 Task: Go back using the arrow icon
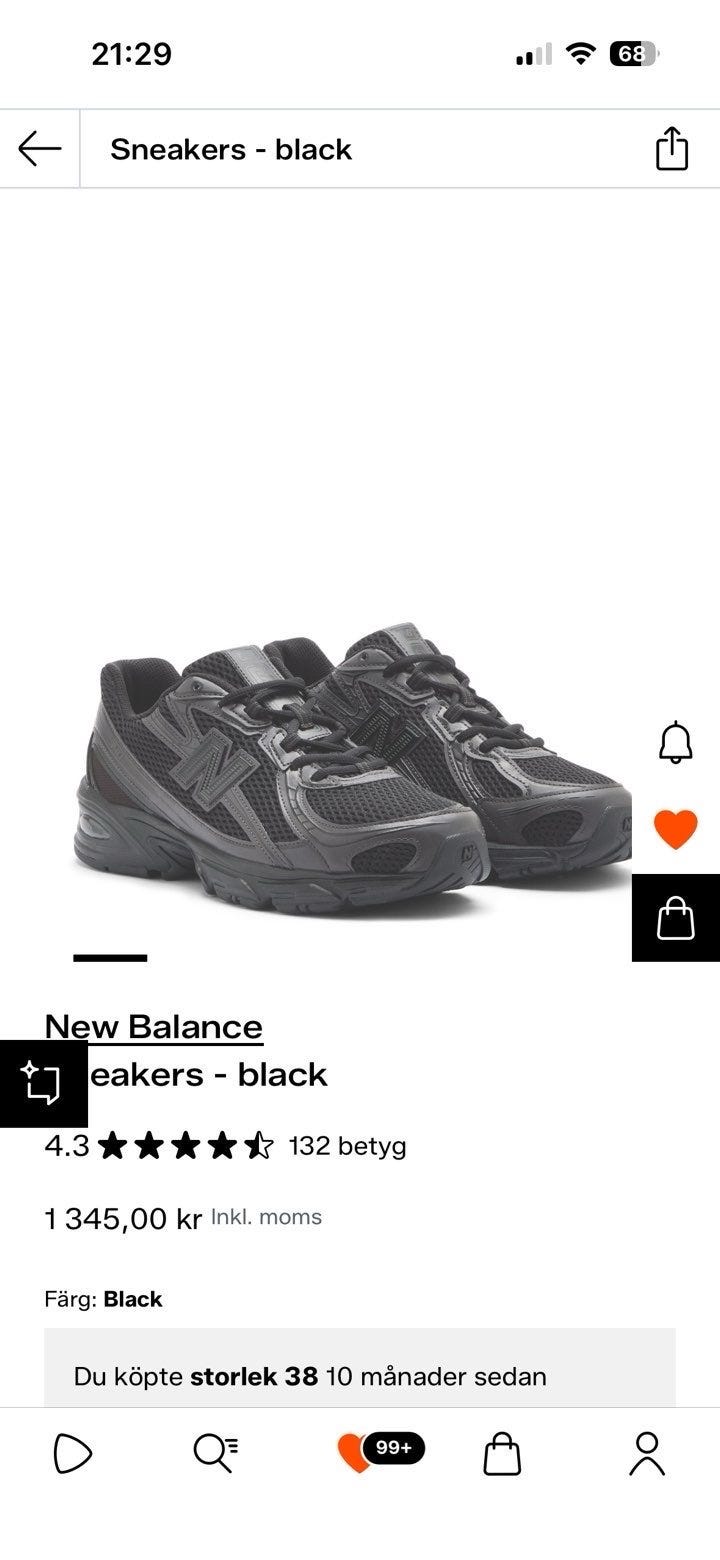coord(39,149)
